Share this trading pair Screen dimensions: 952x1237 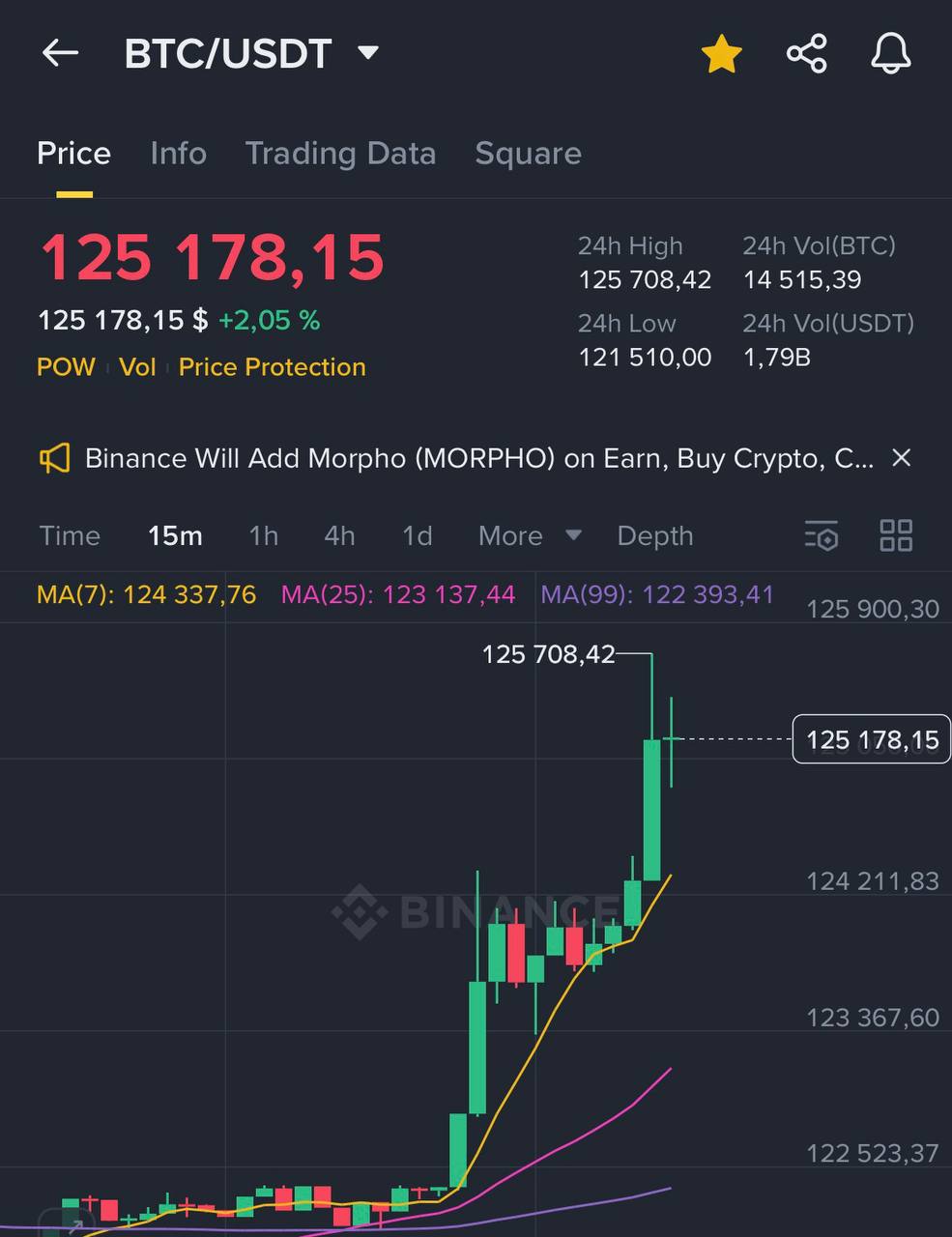click(806, 53)
